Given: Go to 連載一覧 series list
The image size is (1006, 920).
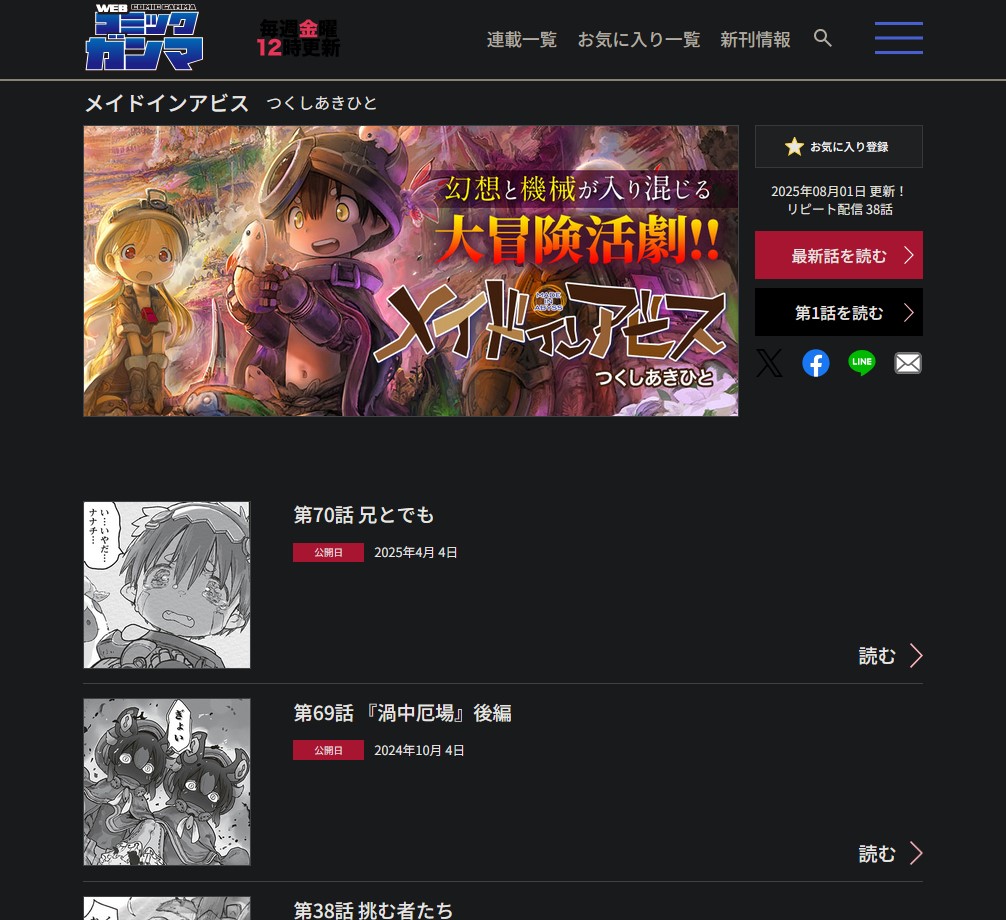Looking at the screenshot, I should pyautogui.click(x=521, y=39).
